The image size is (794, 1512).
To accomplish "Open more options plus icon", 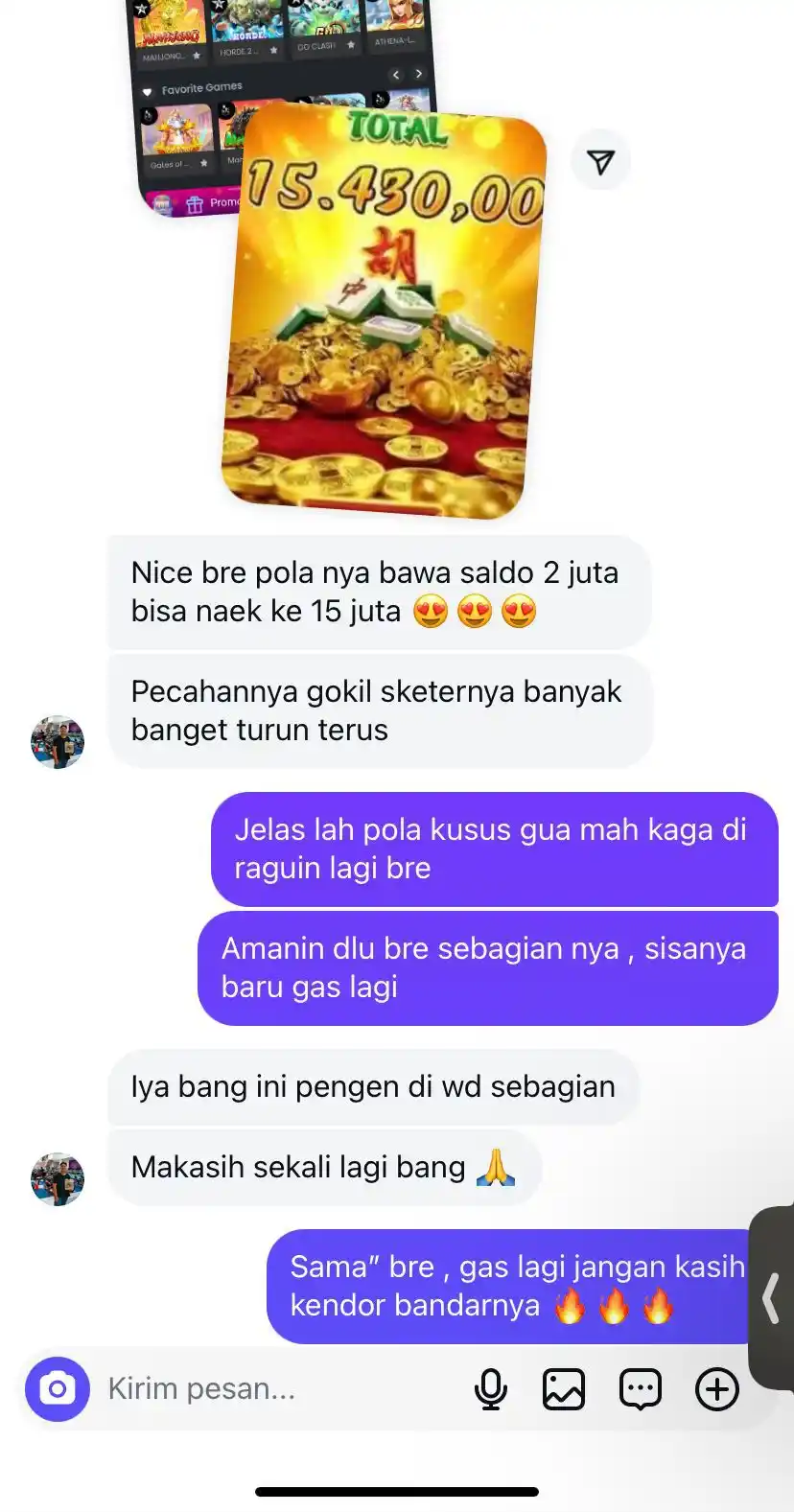I will [x=717, y=1388].
